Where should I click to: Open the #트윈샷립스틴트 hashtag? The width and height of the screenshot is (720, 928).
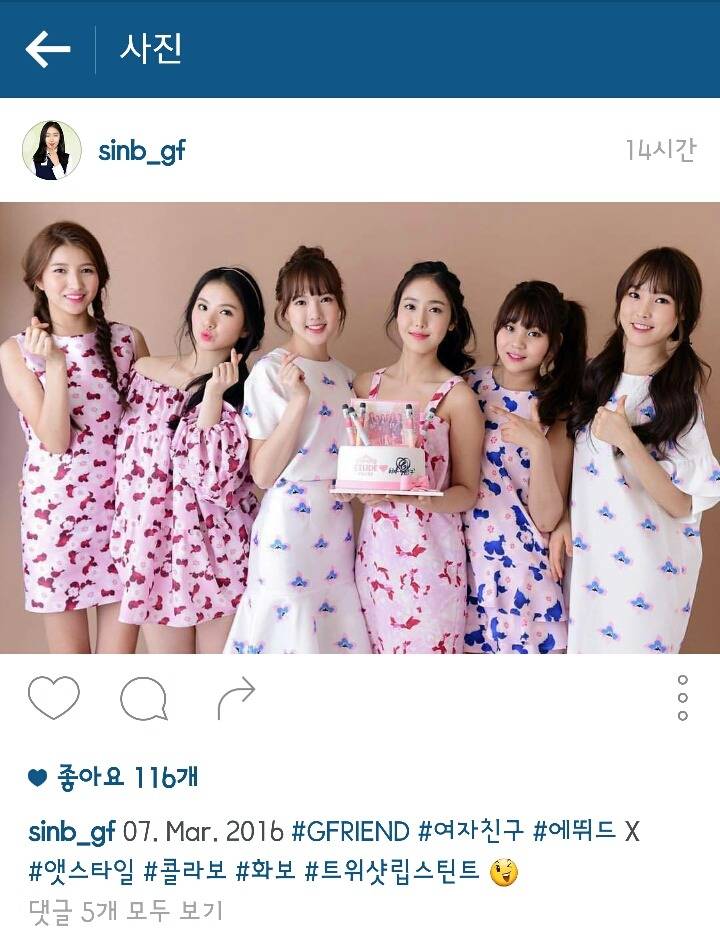coord(391,872)
